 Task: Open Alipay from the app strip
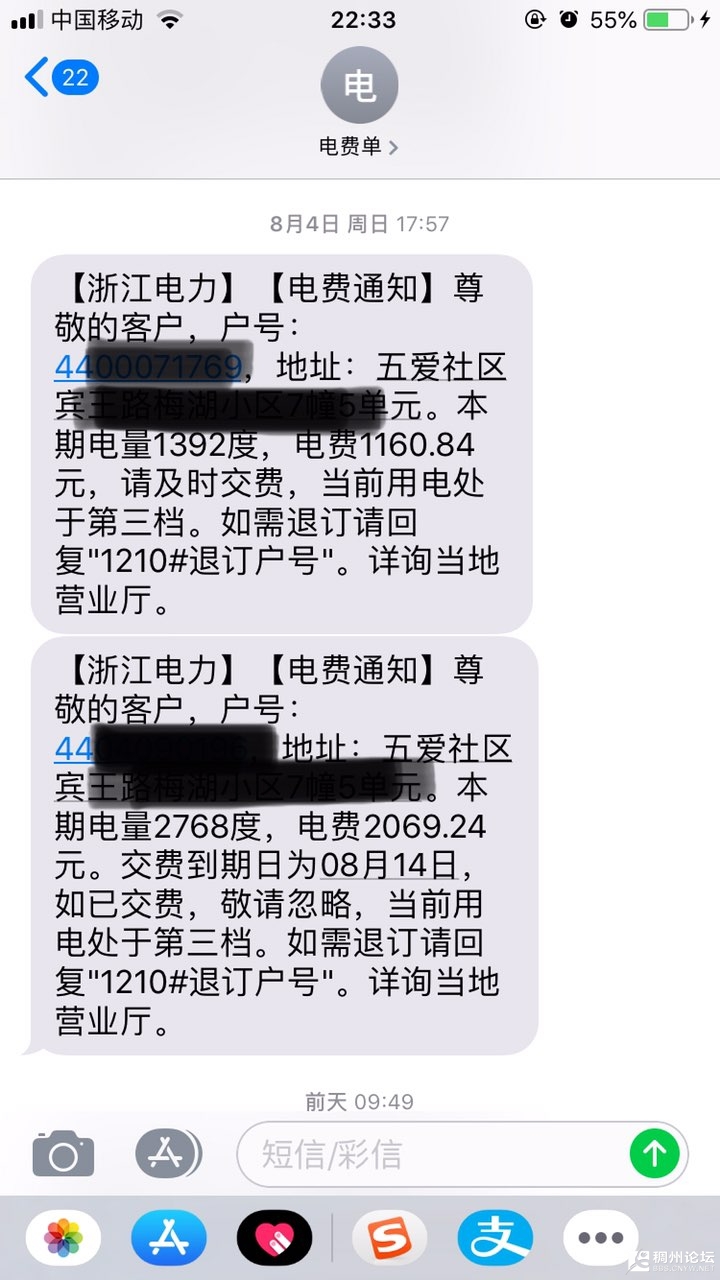pos(495,1238)
